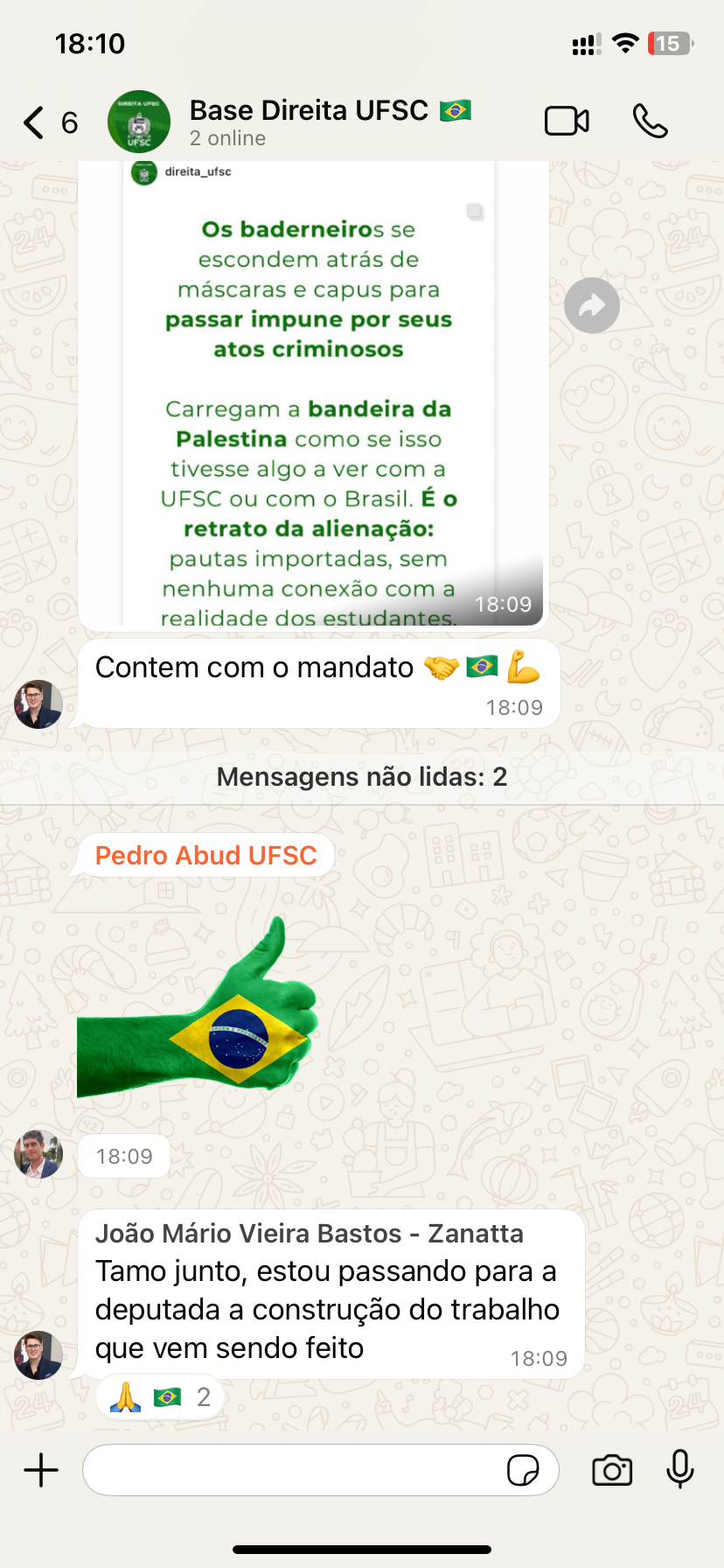724x1568 pixels.
Task: Open the Brazil flag thumbs-up sticker
Action: point(198,1008)
